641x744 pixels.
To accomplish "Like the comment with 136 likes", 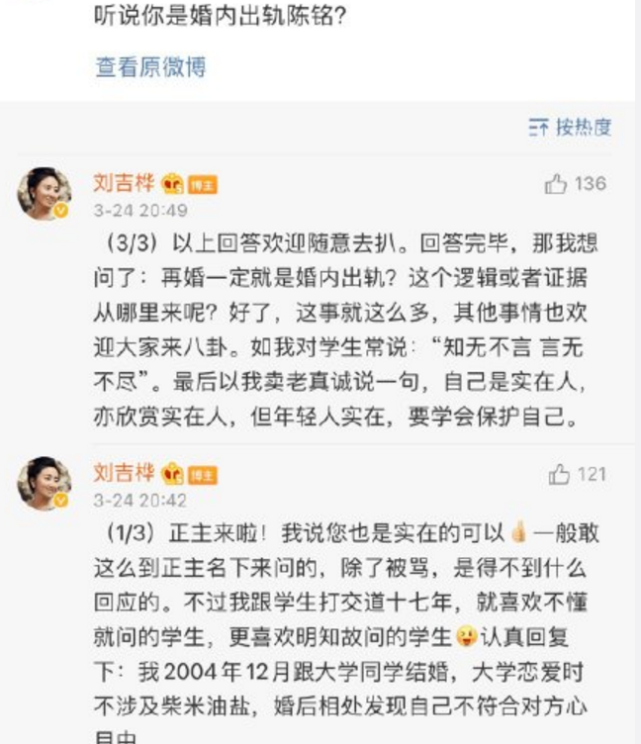I will [557, 184].
